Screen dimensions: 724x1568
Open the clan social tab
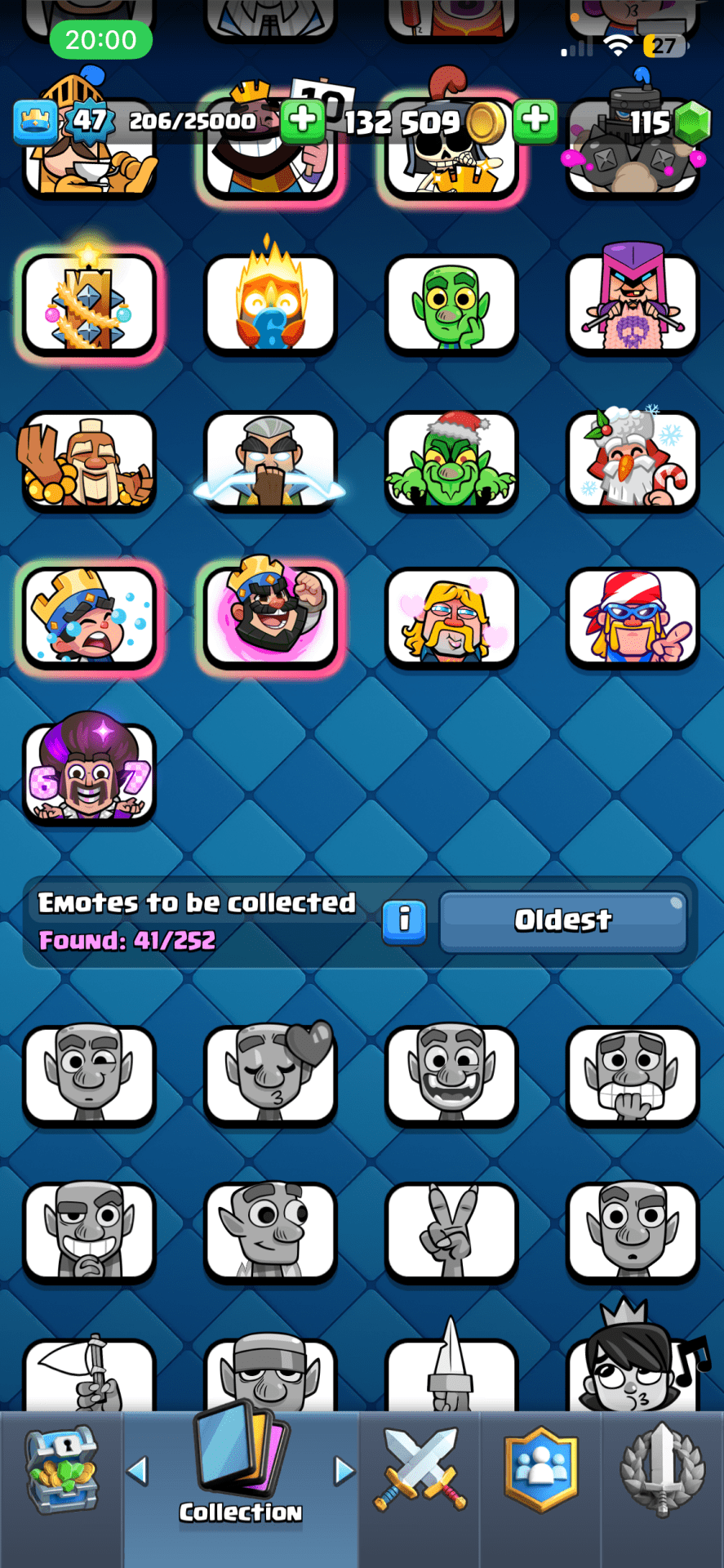point(541,1470)
